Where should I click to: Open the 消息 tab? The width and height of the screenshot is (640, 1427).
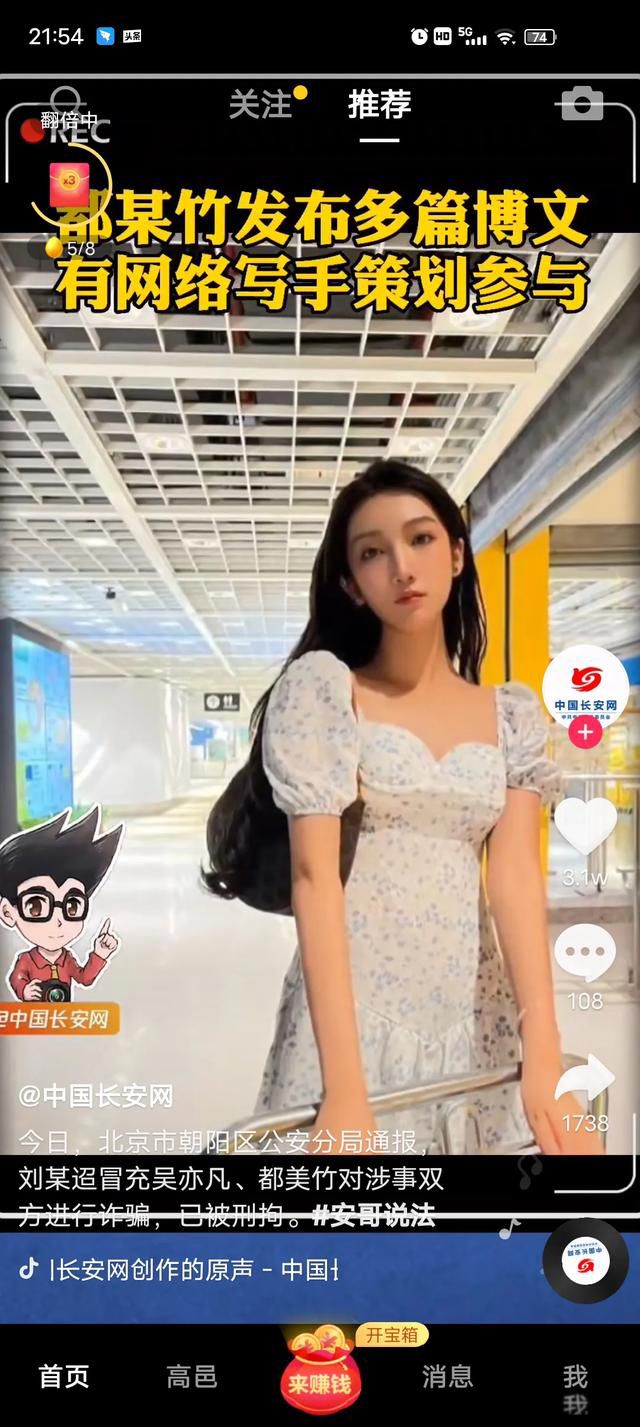click(447, 1376)
